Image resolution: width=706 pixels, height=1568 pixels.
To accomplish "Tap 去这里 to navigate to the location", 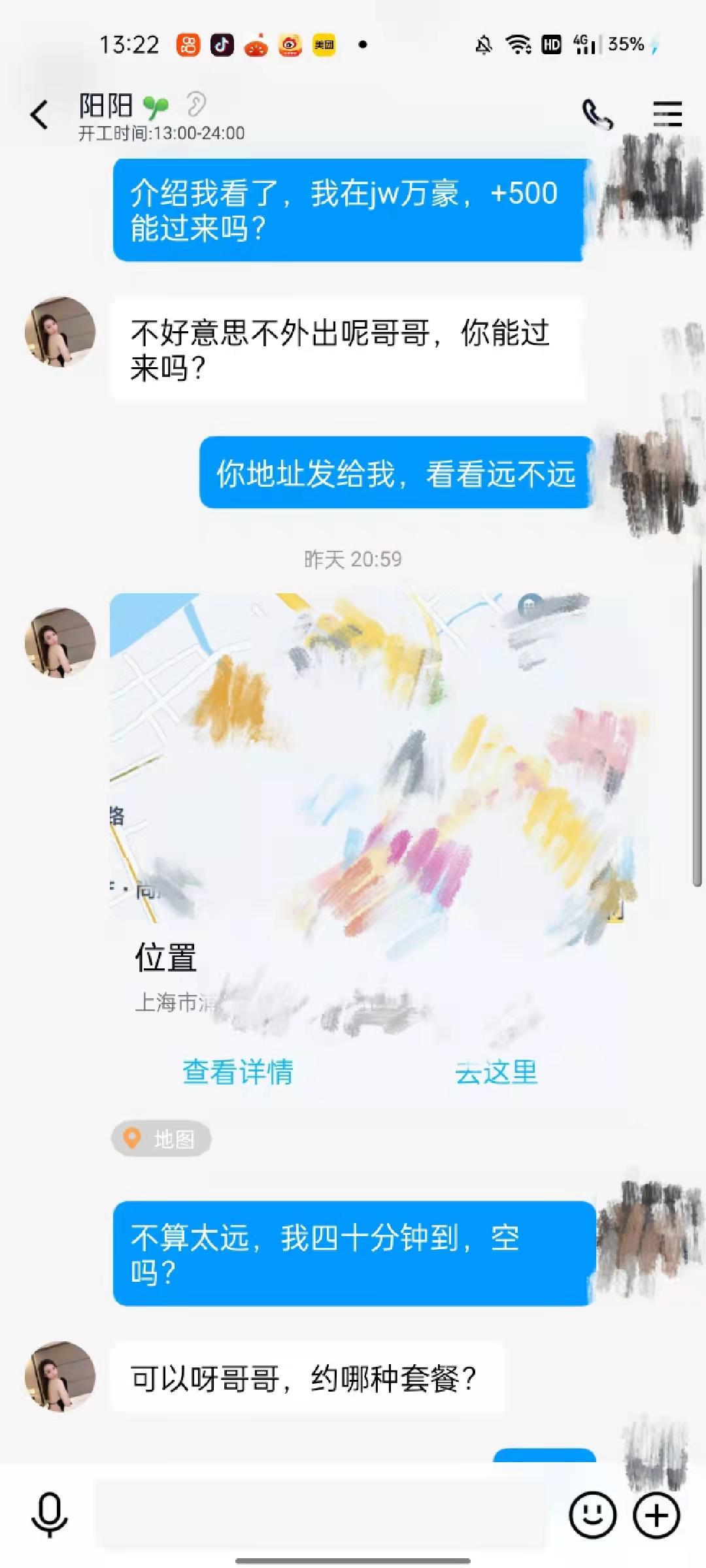I will (496, 1072).
